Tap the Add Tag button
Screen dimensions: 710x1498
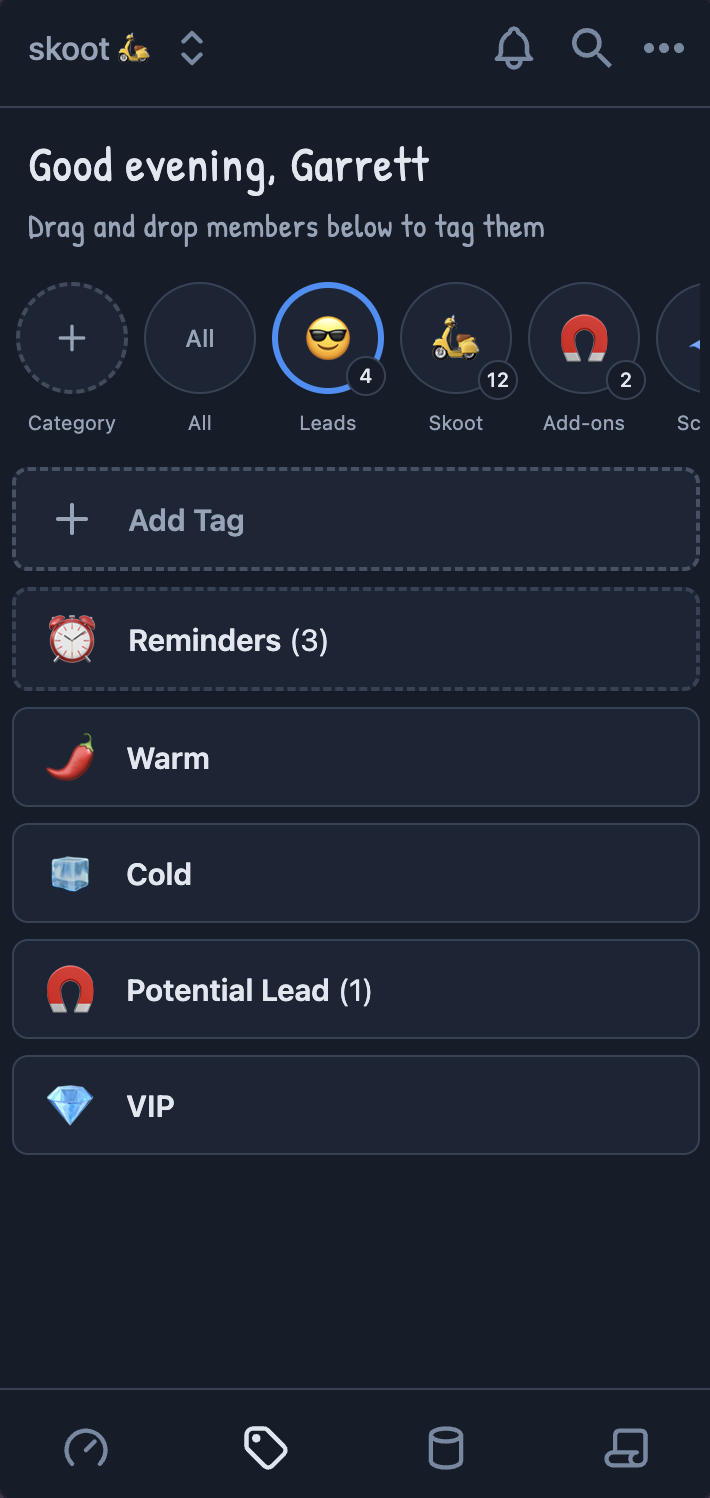[x=355, y=520]
